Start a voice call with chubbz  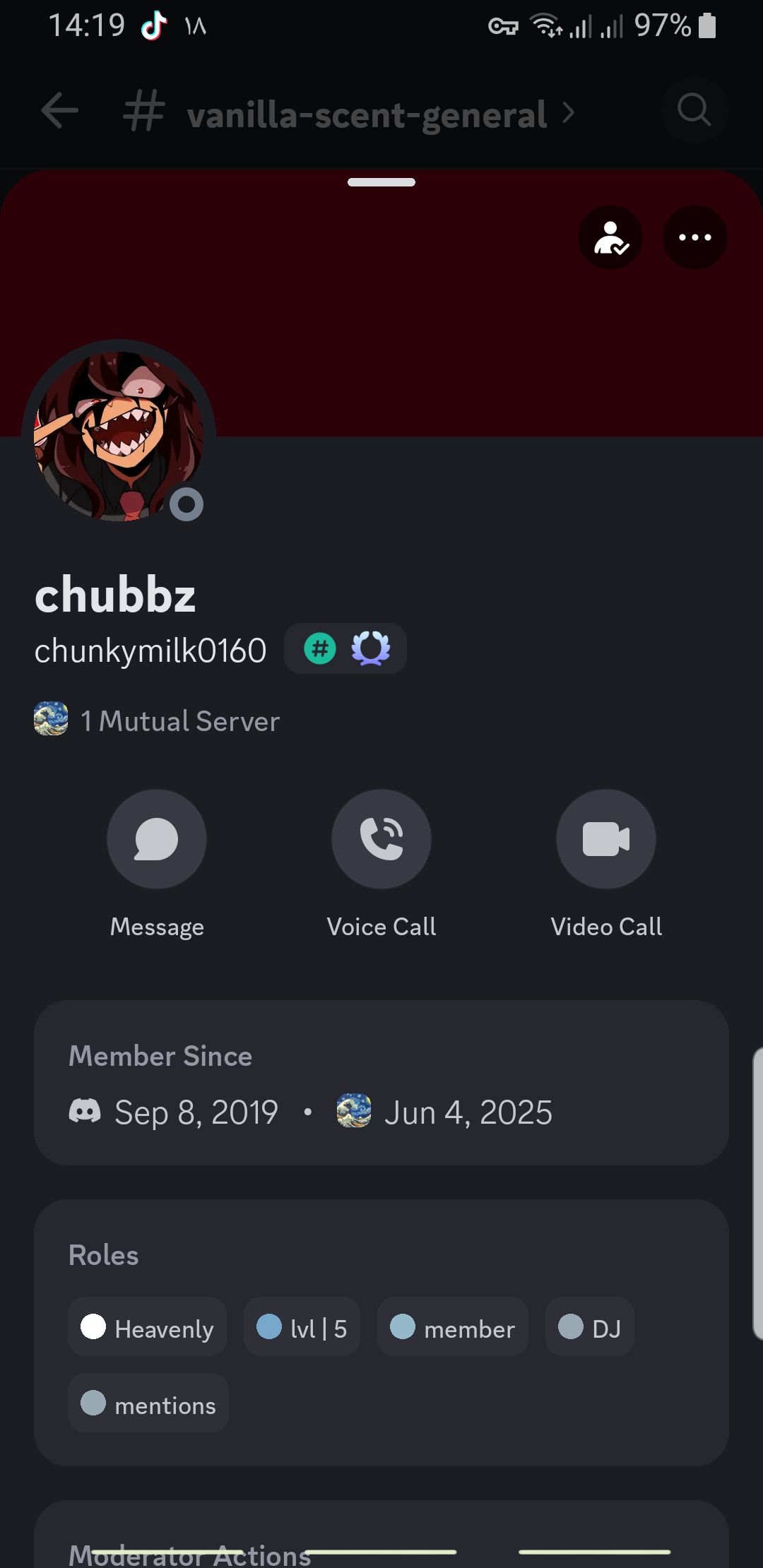coord(381,839)
